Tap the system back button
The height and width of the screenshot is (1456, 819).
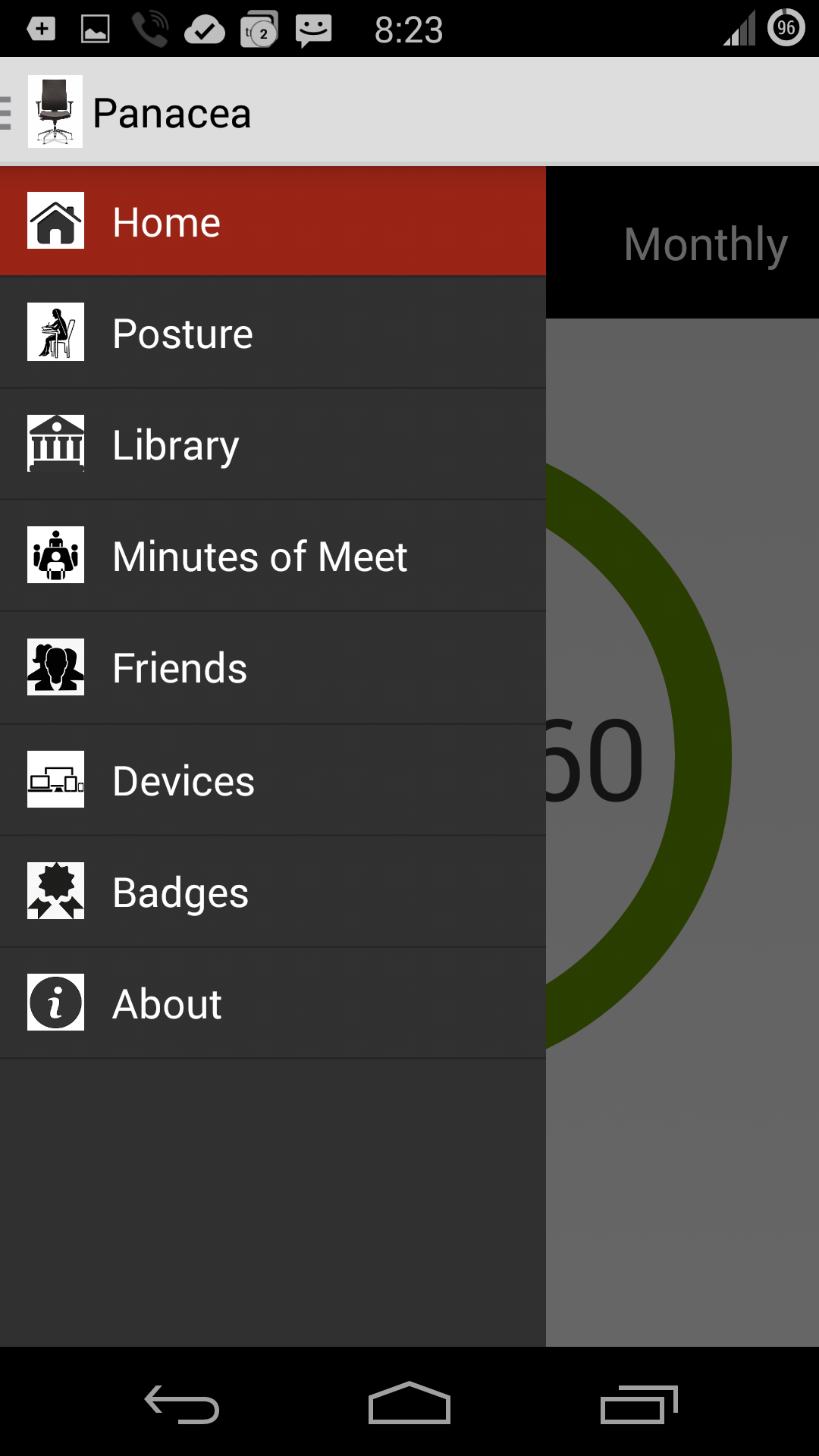(182, 1404)
